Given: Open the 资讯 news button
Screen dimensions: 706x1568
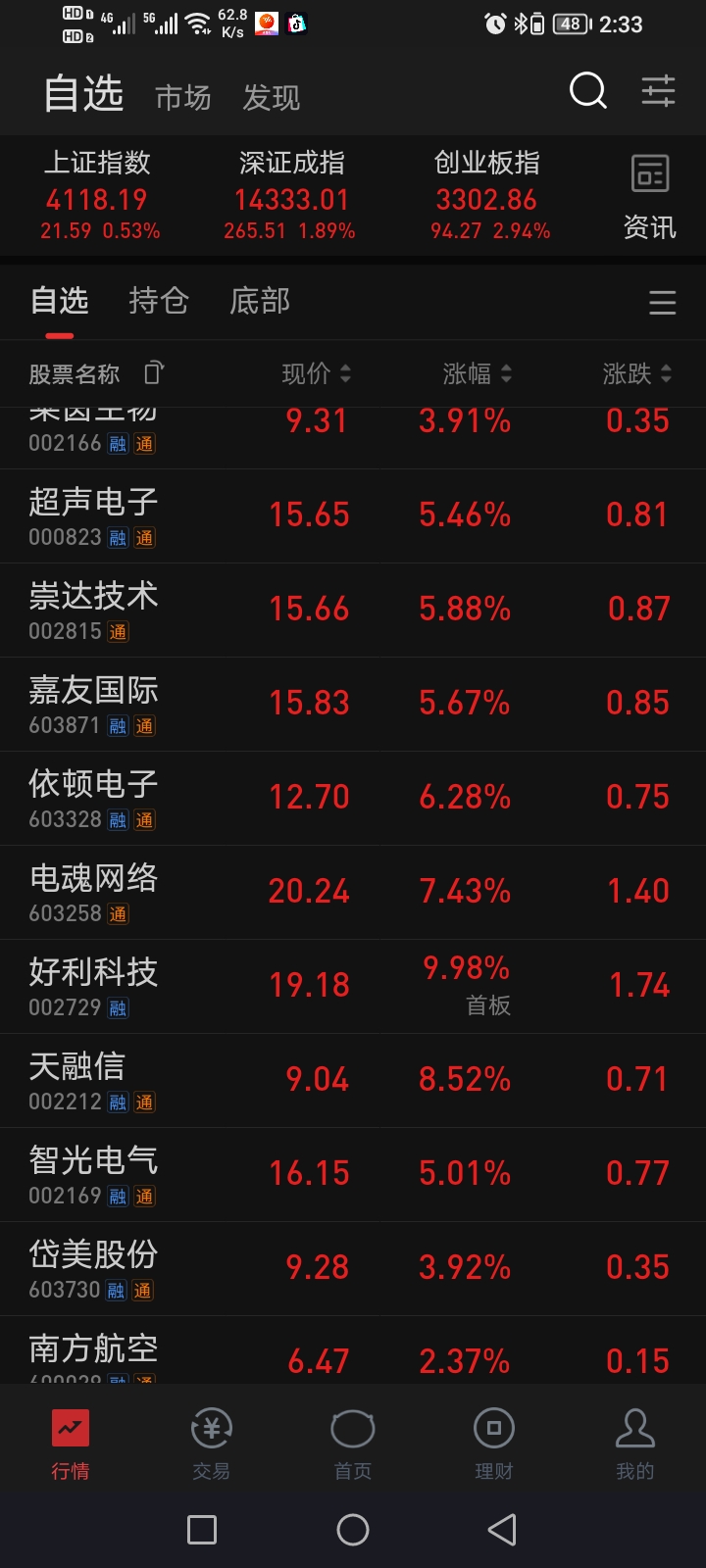Looking at the screenshot, I should pyautogui.click(x=649, y=197).
